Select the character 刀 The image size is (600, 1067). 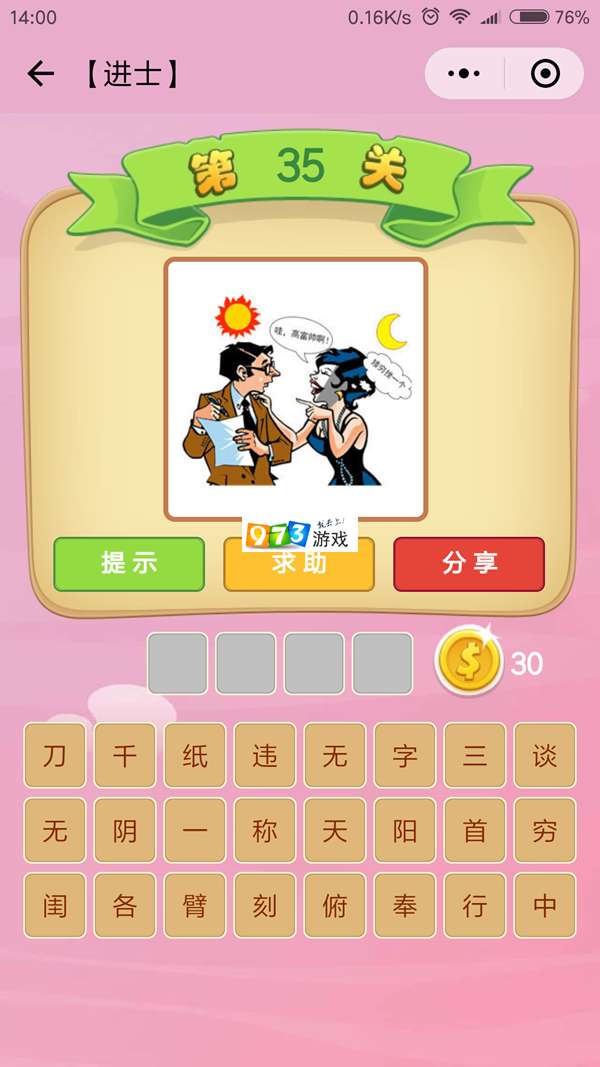pos(55,755)
